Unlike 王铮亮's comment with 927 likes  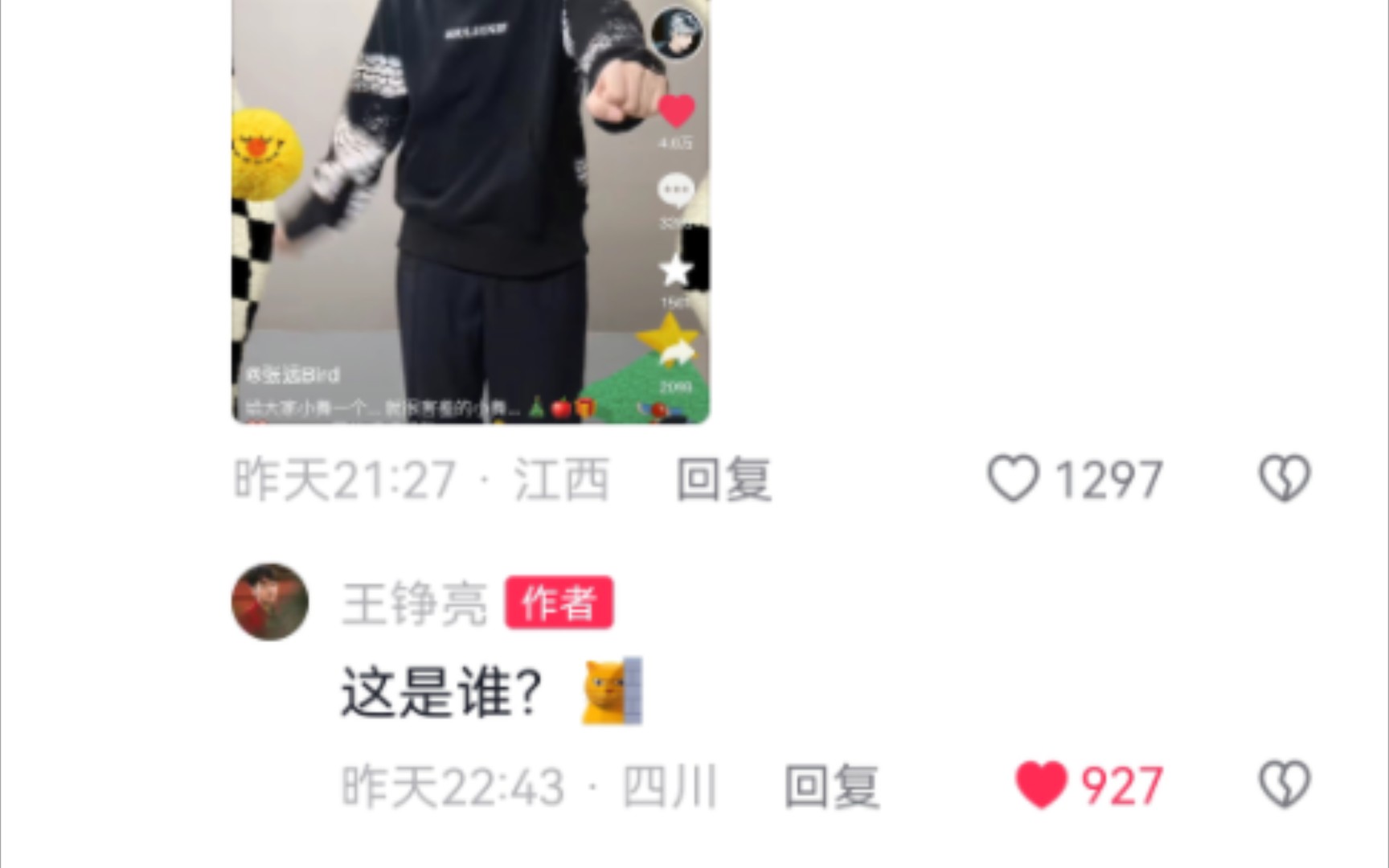point(1041,785)
